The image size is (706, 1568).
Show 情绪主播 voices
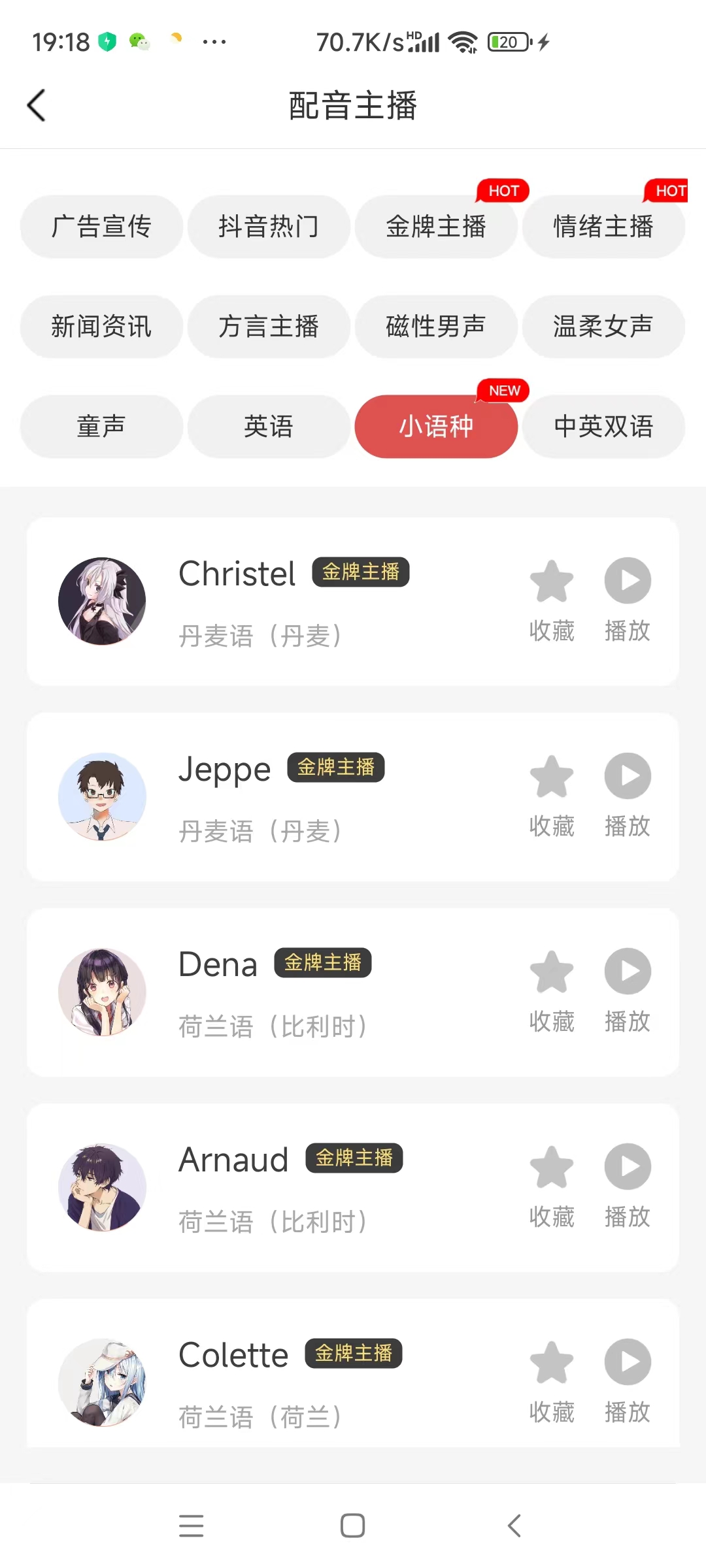pos(603,227)
